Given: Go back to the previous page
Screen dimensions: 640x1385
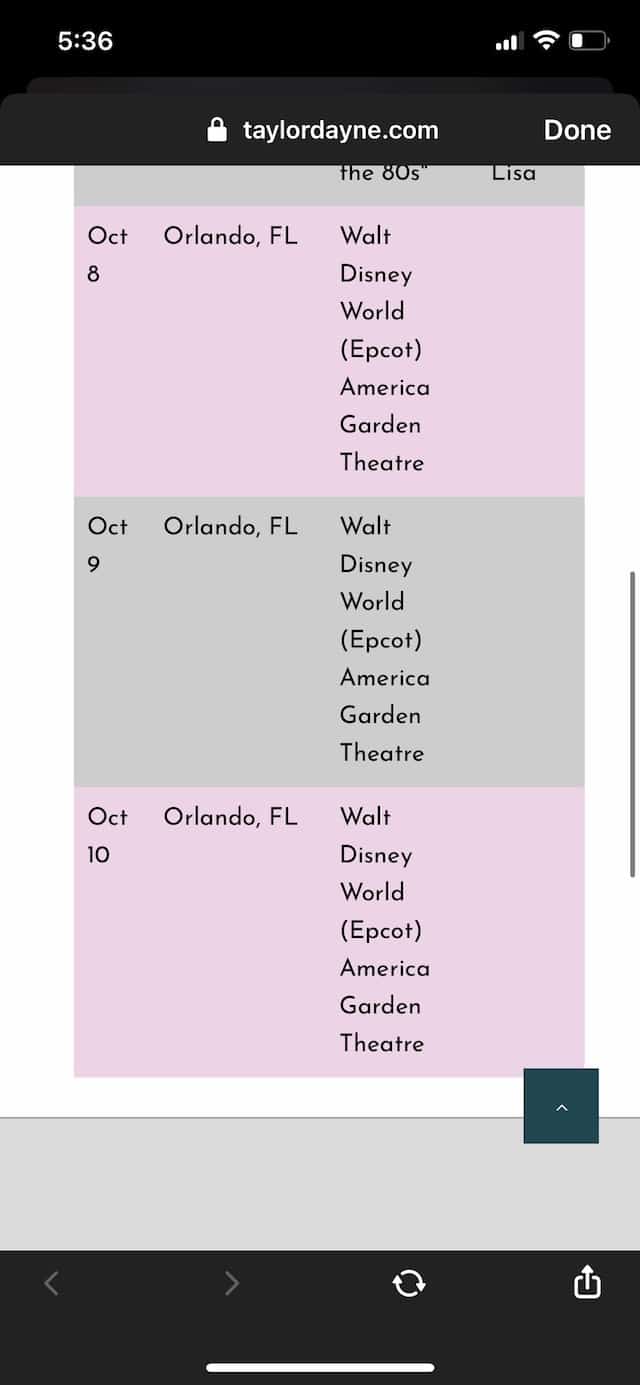Looking at the screenshot, I should (52, 1283).
